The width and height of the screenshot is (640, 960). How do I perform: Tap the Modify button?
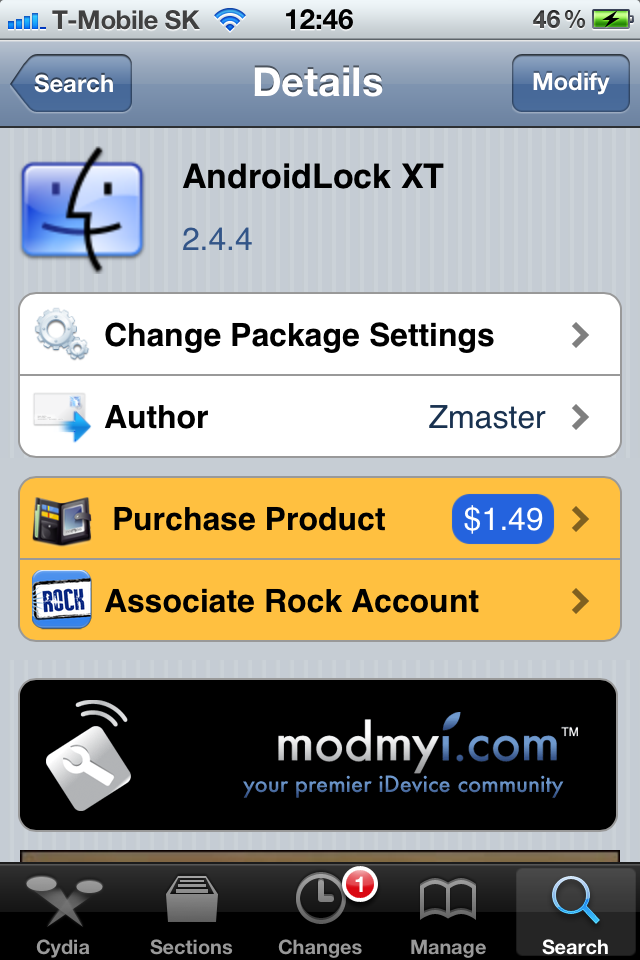[x=569, y=83]
